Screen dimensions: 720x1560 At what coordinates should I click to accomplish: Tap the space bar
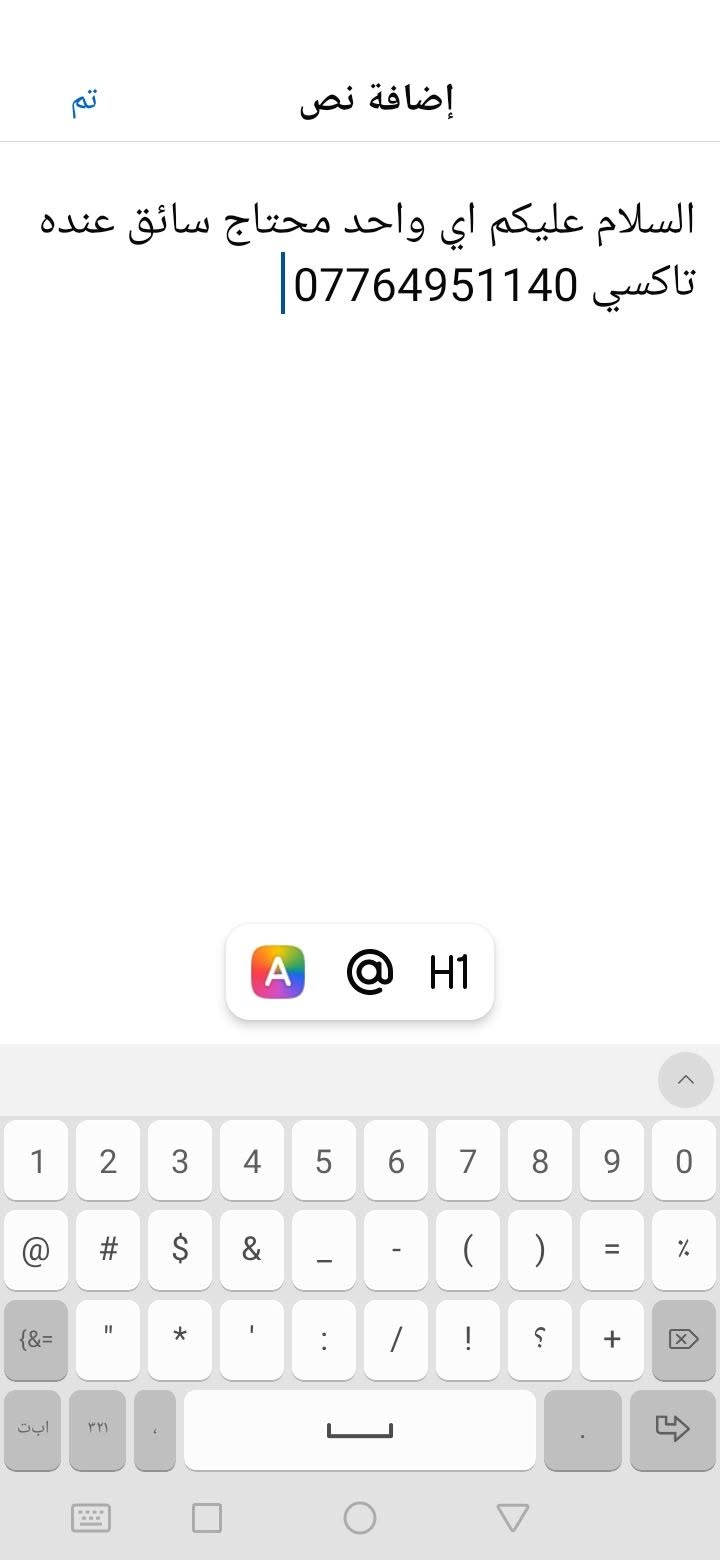point(360,1430)
